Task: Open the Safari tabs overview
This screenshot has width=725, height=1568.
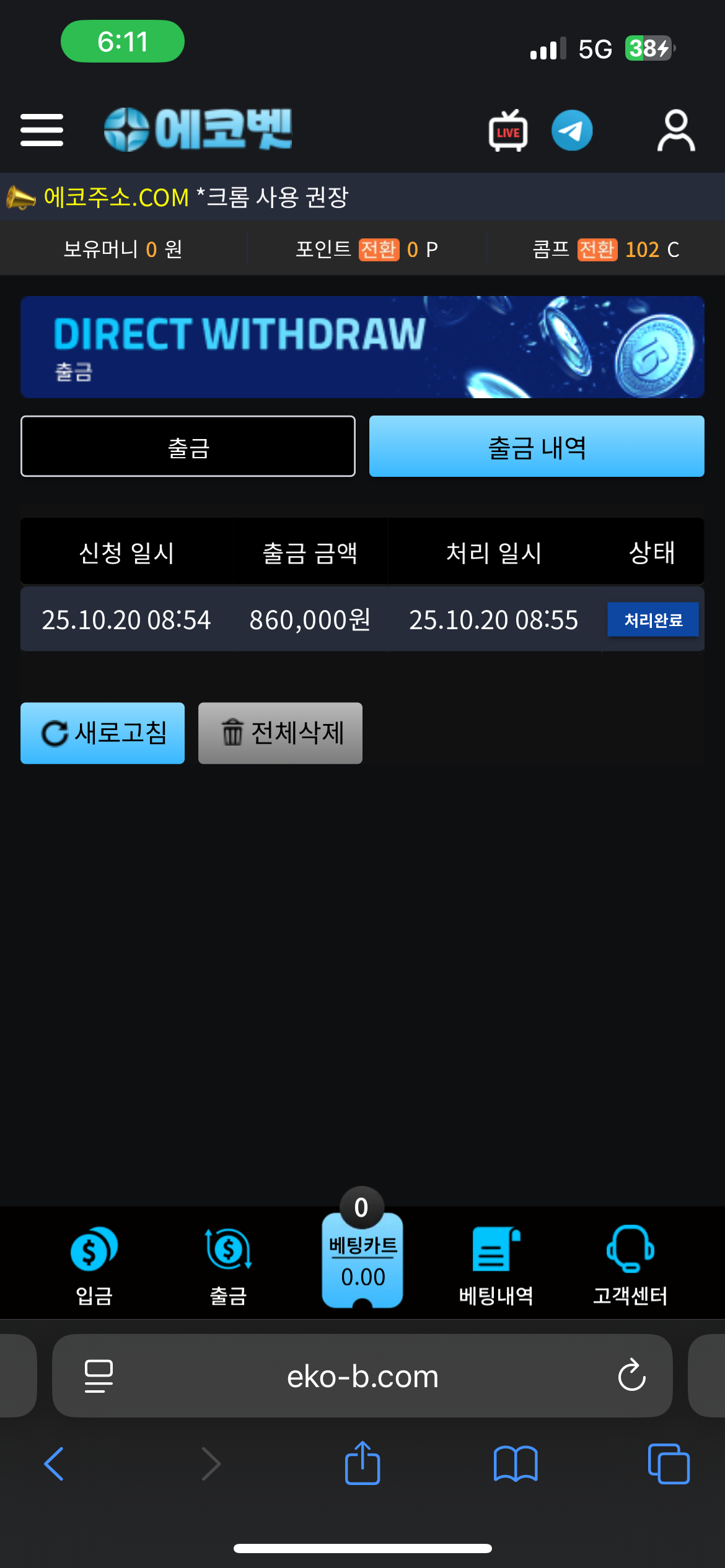Action: pyautogui.click(x=668, y=1464)
